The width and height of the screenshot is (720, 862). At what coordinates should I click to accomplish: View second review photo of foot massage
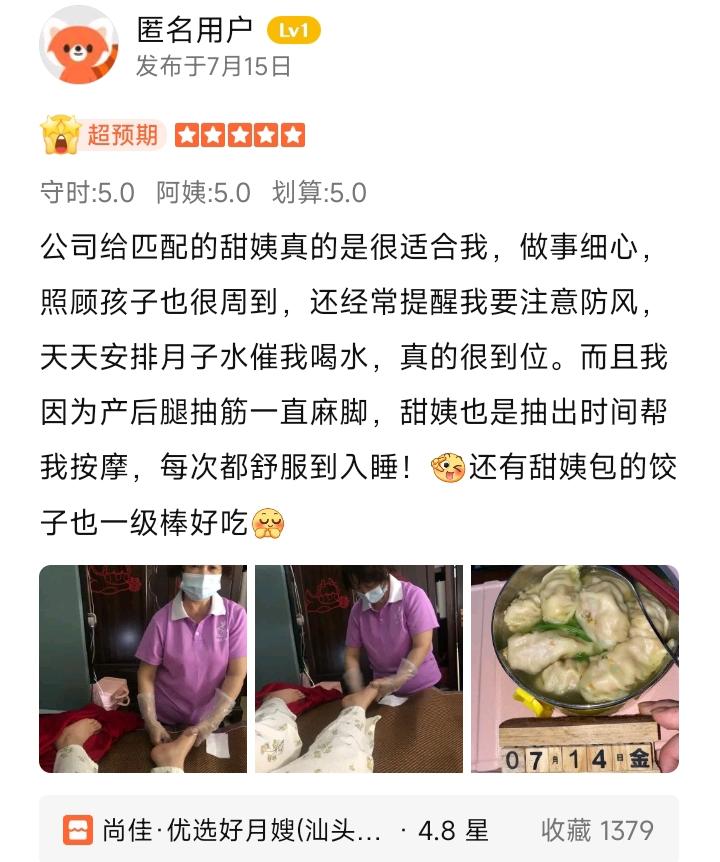pyautogui.click(x=359, y=669)
